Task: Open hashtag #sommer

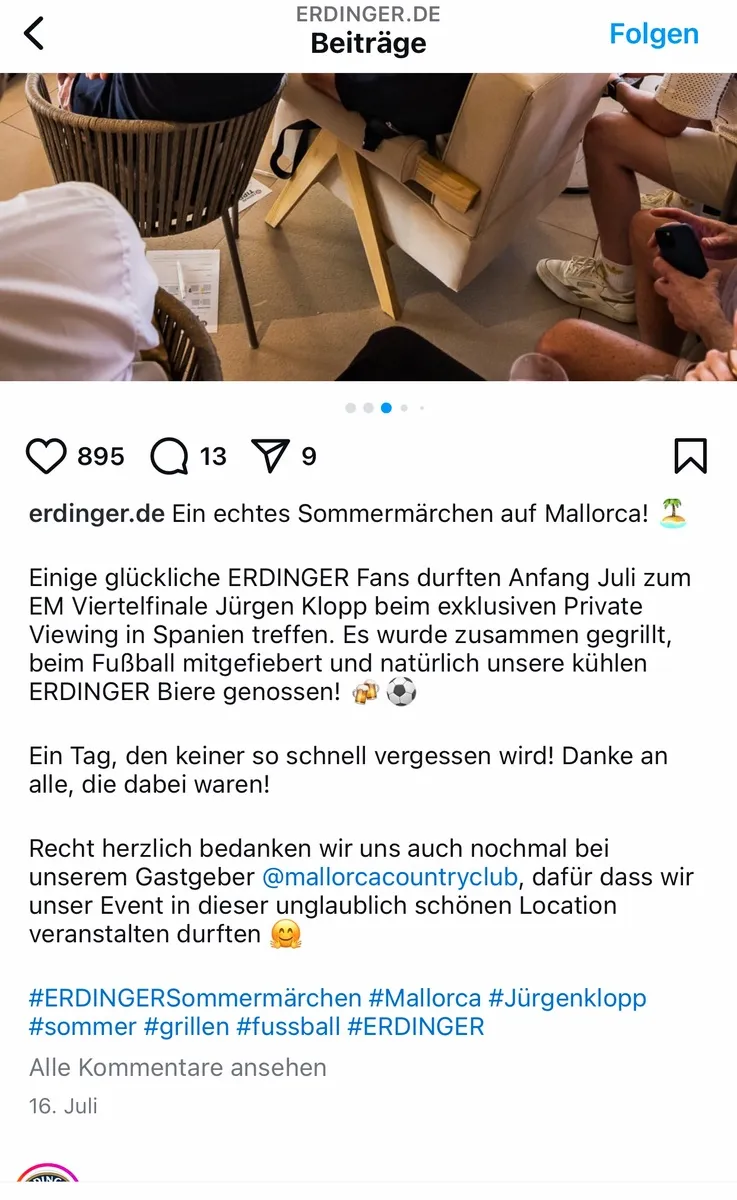Action: 82,1026
